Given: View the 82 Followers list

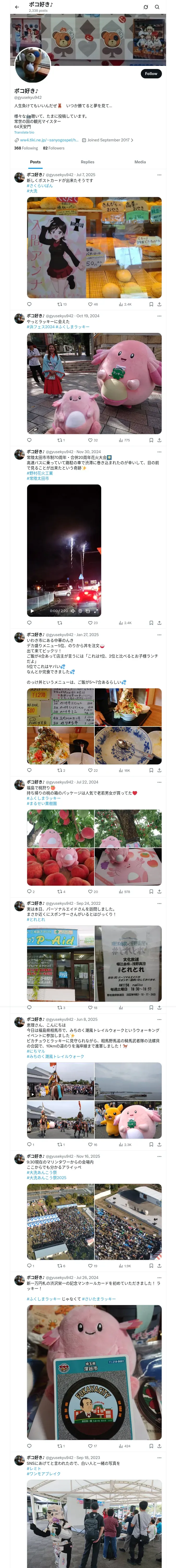Looking at the screenshot, I should pyautogui.click(x=53, y=148).
